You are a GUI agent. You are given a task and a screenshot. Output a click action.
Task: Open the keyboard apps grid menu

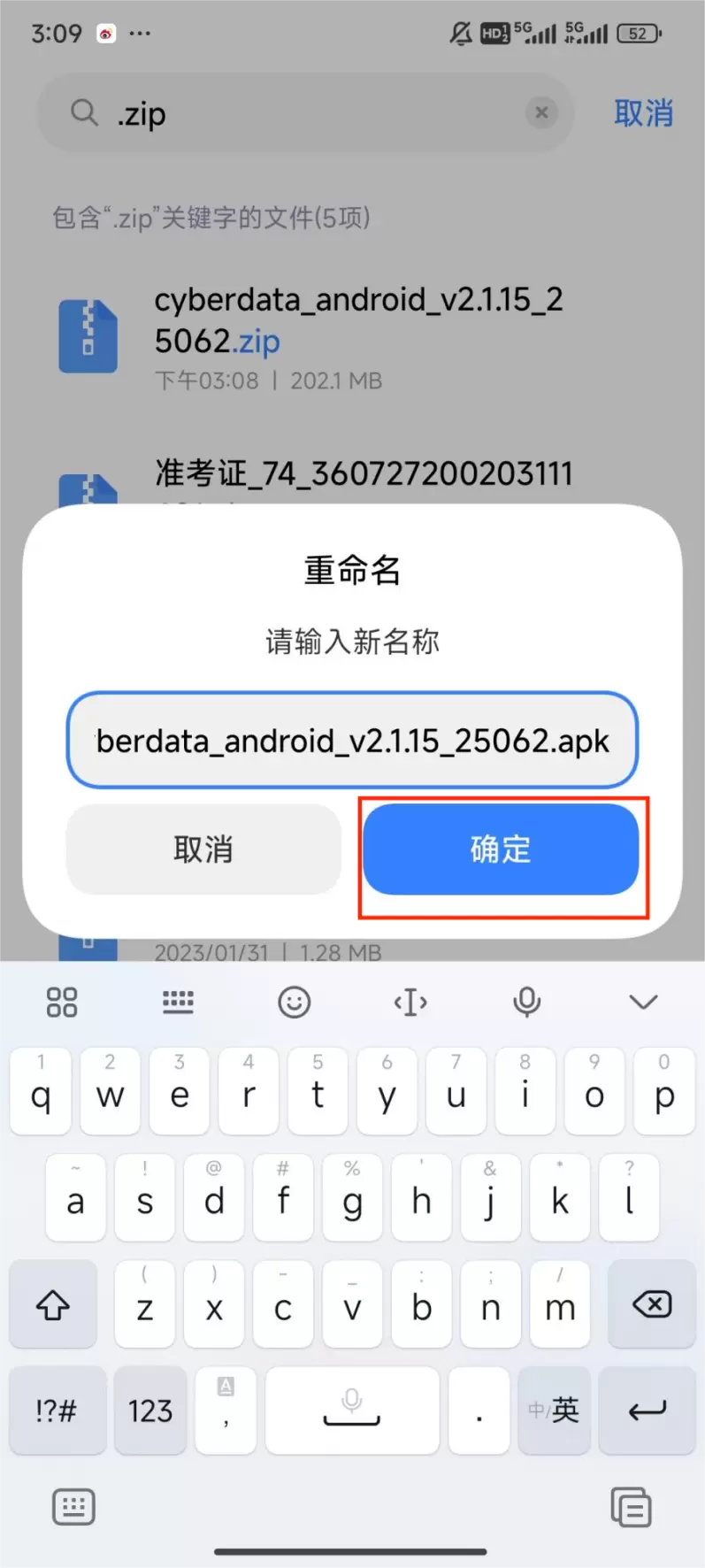pos(62,1002)
